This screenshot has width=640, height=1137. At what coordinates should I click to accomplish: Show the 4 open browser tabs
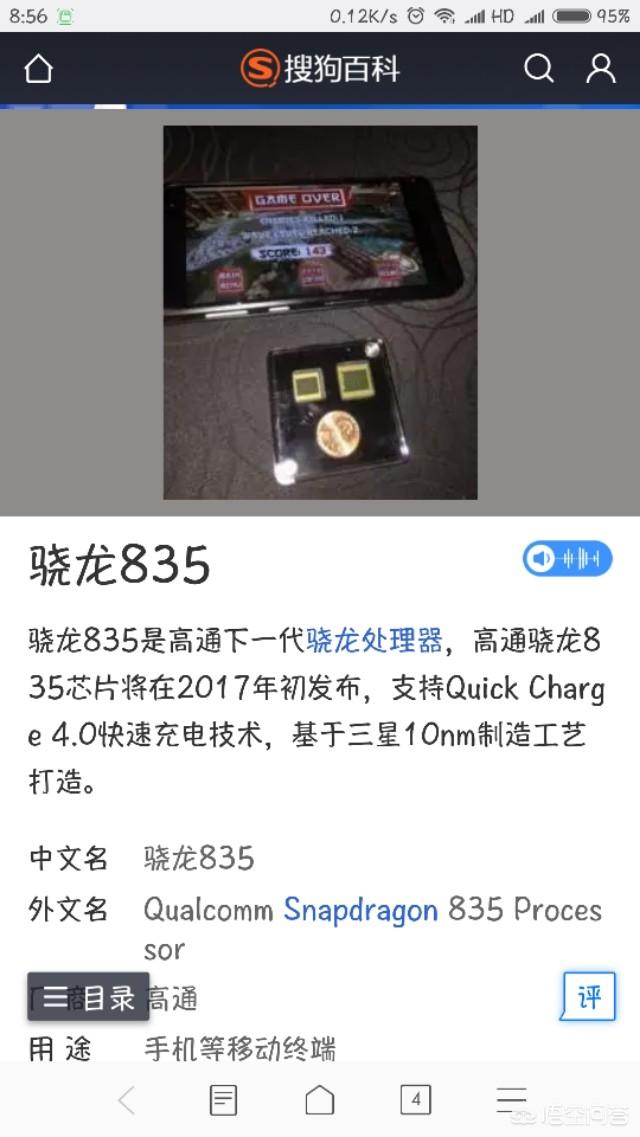[x=415, y=1101]
